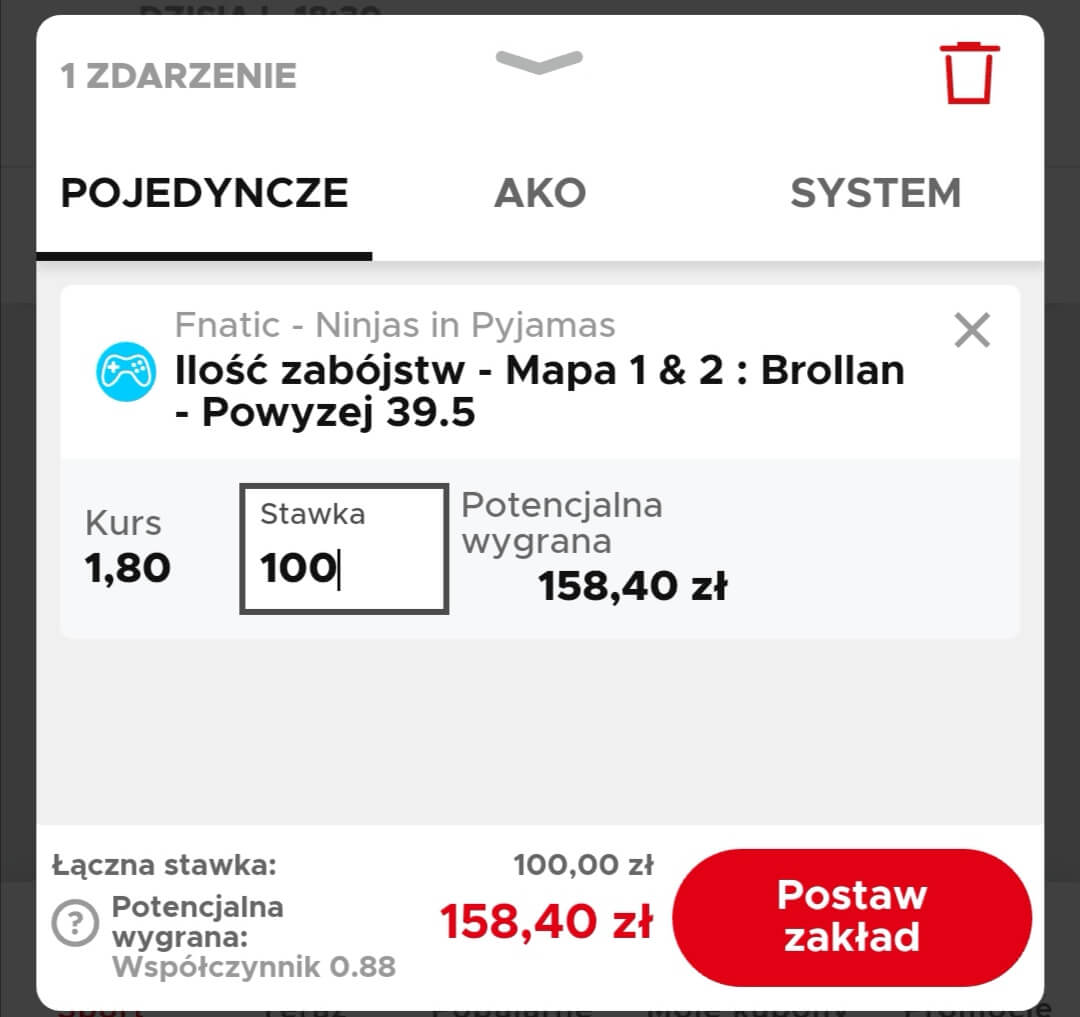Delete all bets with the trash icon
1080x1017 pixels.
click(969, 72)
